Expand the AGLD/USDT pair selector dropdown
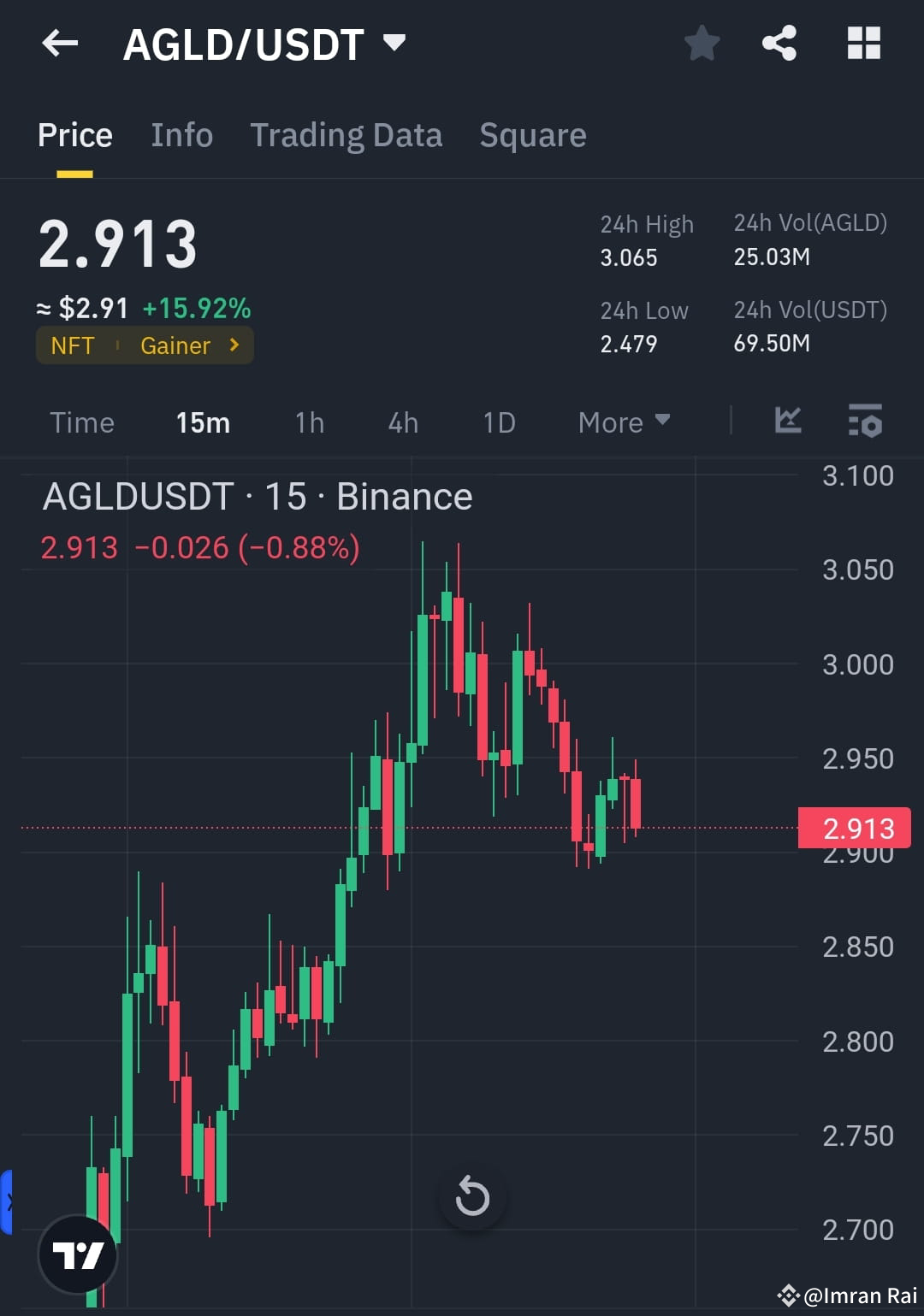The width and height of the screenshot is (924, 1316). [394, 44]
